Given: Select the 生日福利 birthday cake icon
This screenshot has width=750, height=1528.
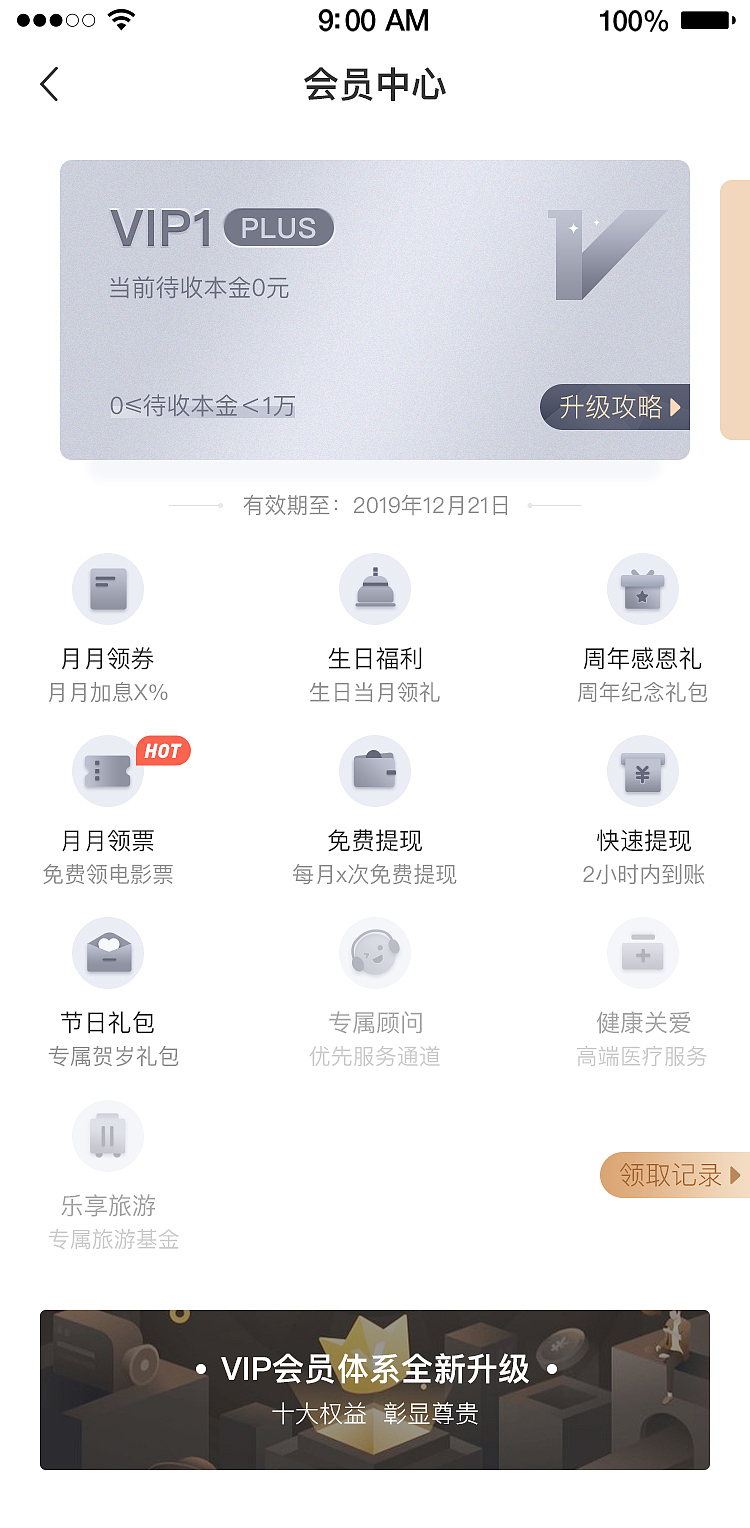Looking at the screenshot, I should [375, 588].
